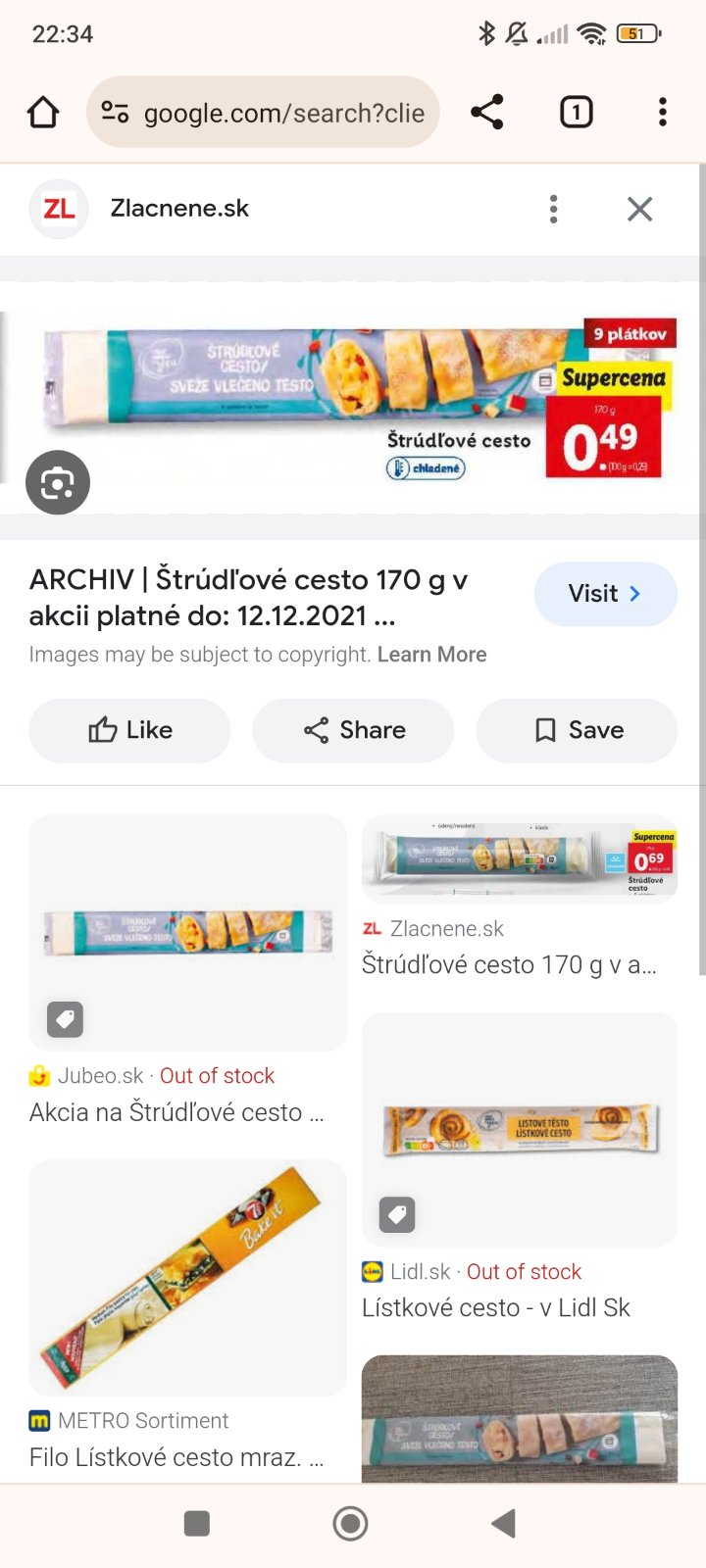Open recent apps from navigation bar
706x1568 pixels.
point(197,1523)
